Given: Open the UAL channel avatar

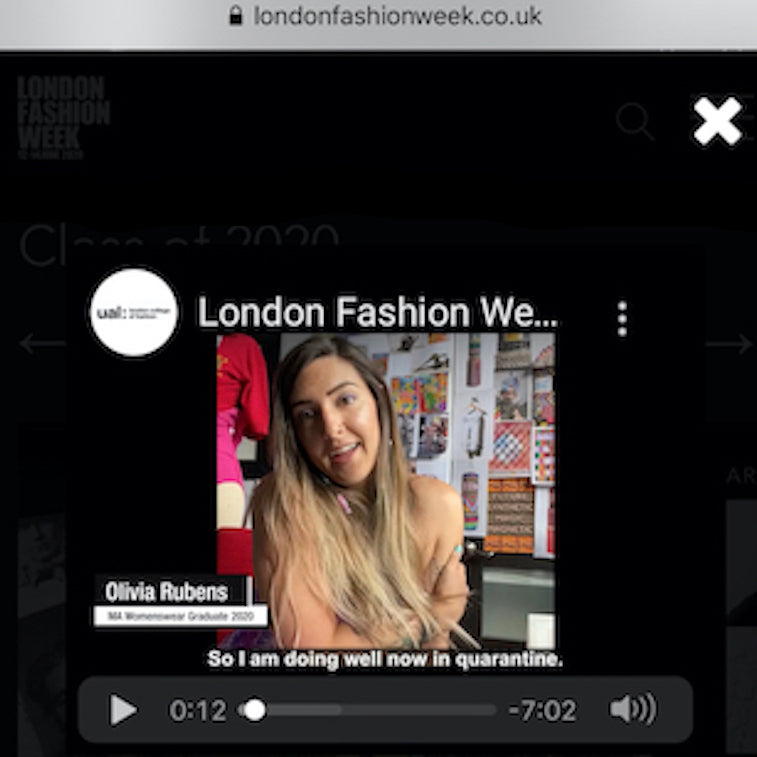Looking at the screenshot, I should [x=132, y=312].
